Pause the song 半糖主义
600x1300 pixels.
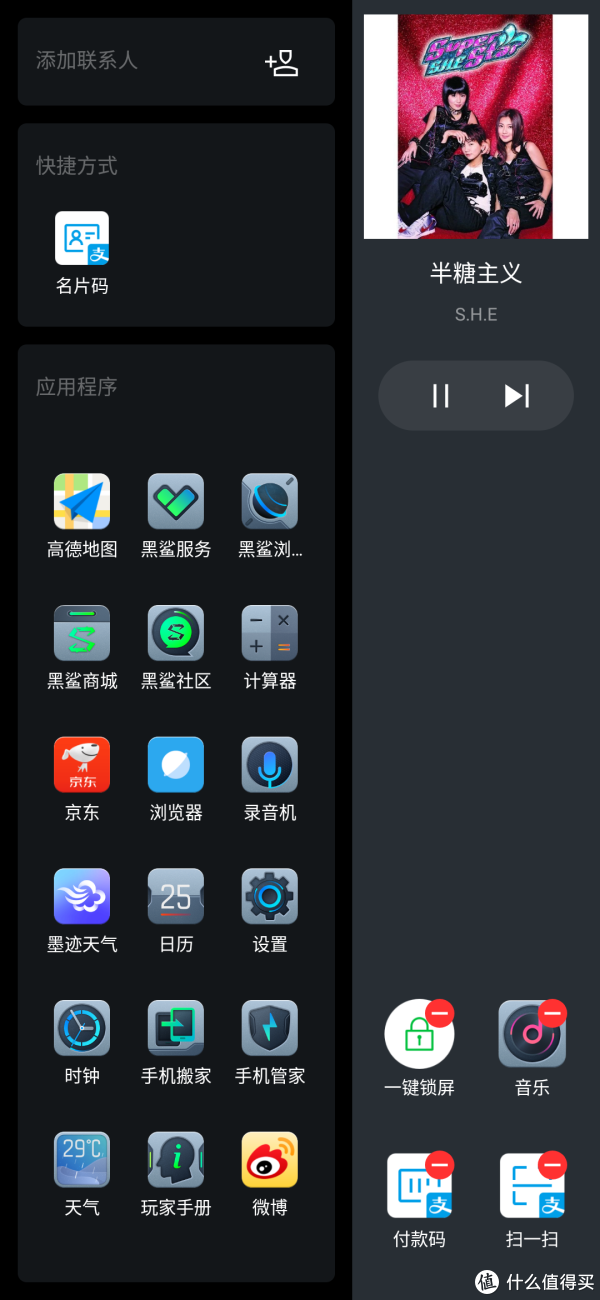coord(440,396)
